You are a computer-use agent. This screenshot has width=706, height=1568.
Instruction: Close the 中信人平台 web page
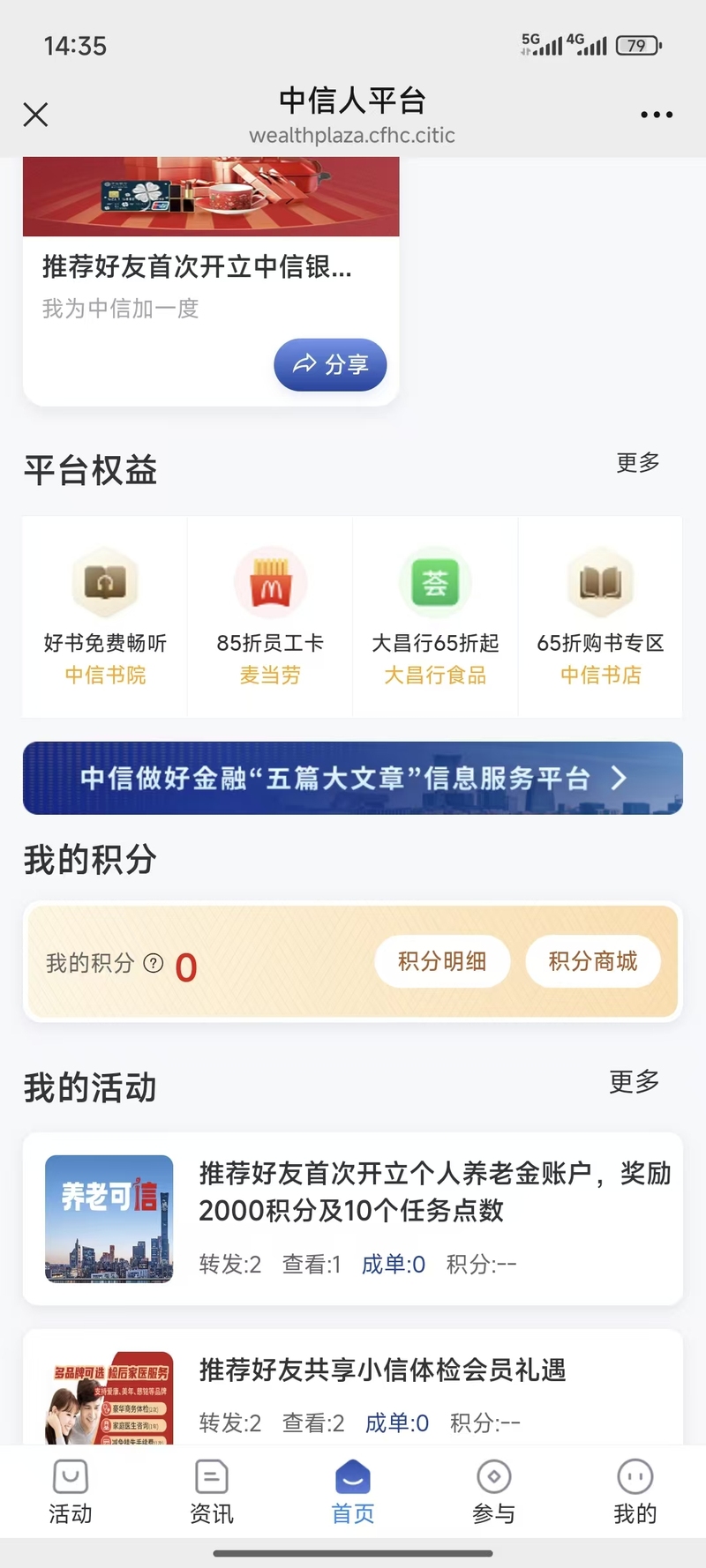point(35,115)
